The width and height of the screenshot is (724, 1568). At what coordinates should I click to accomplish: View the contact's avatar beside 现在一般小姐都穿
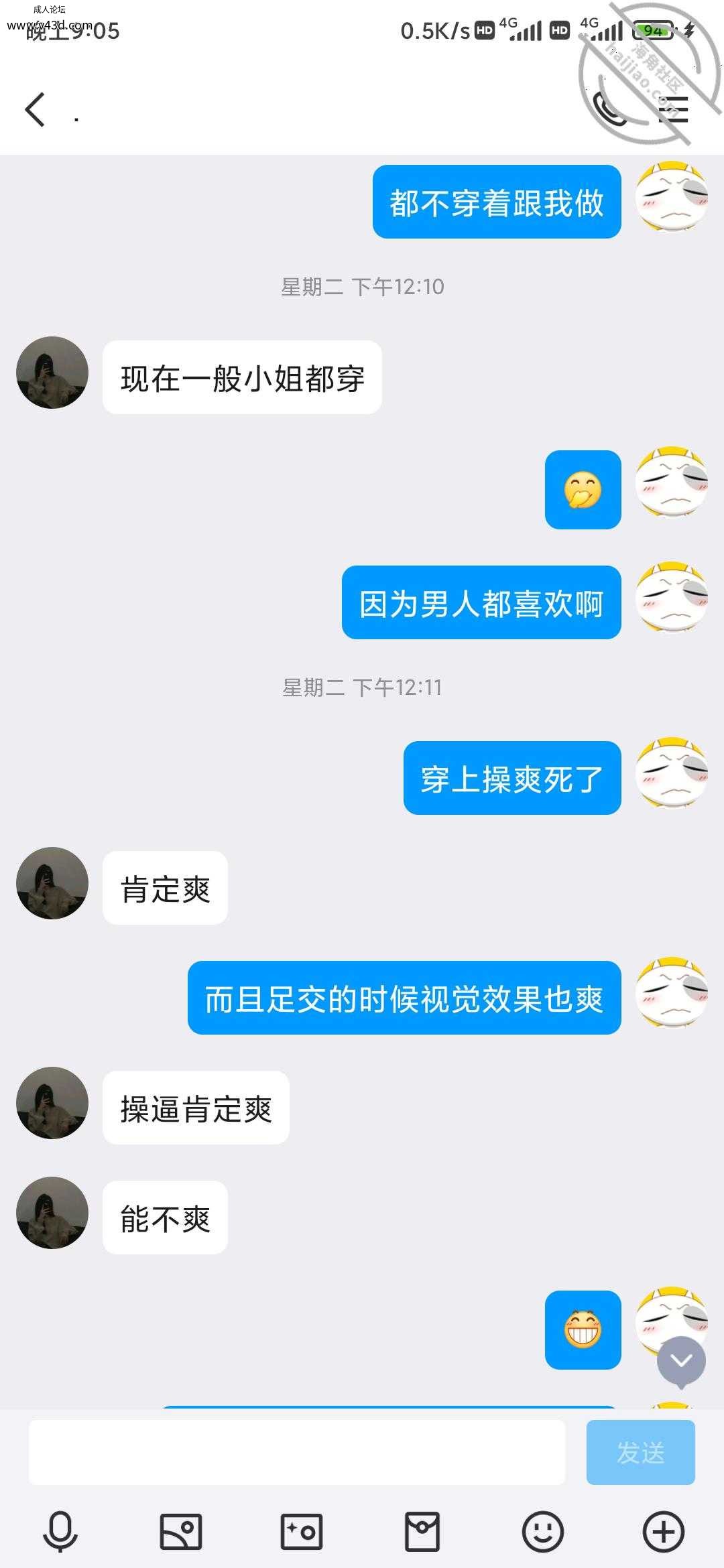52,373
